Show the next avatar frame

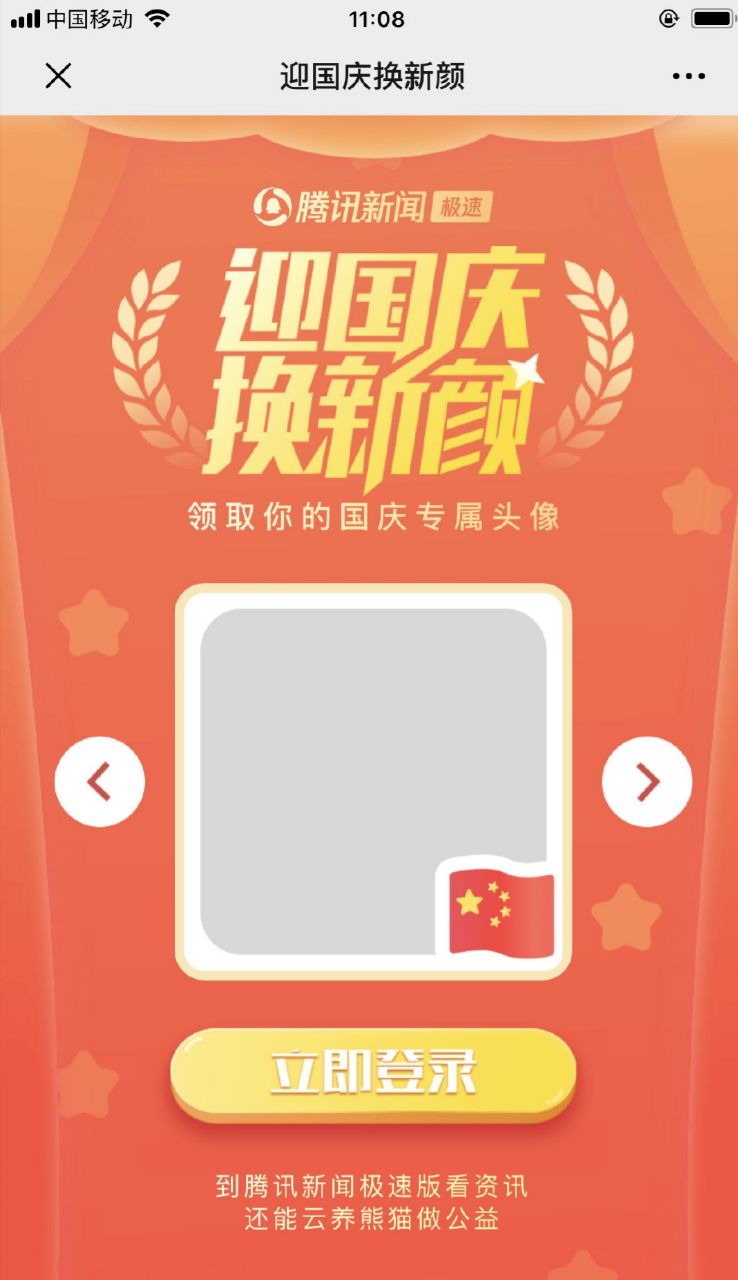pos(647,782)
